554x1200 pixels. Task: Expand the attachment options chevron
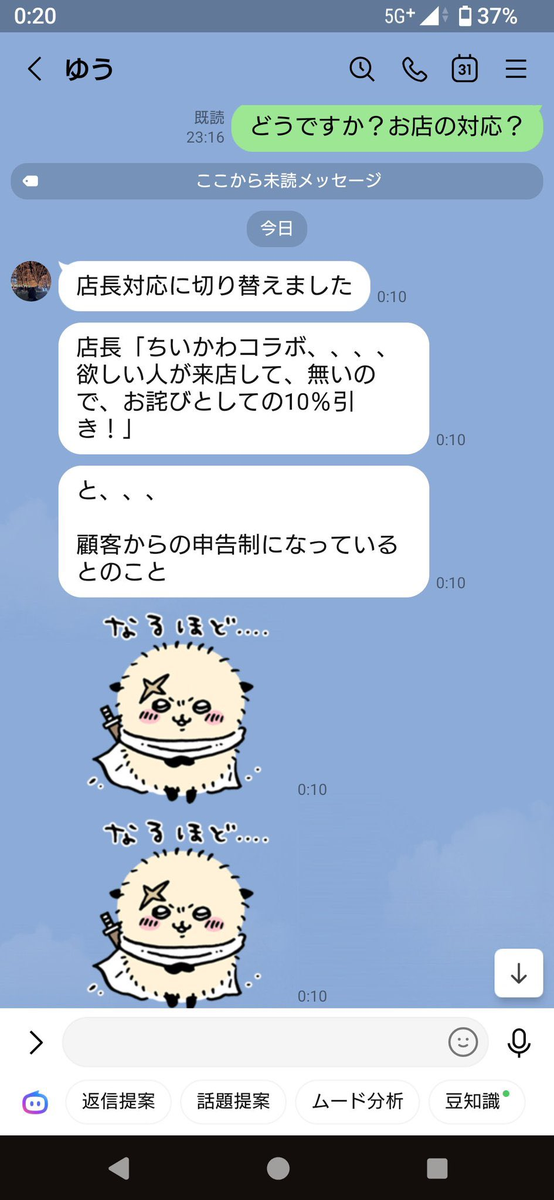[x=36, y=1043]
